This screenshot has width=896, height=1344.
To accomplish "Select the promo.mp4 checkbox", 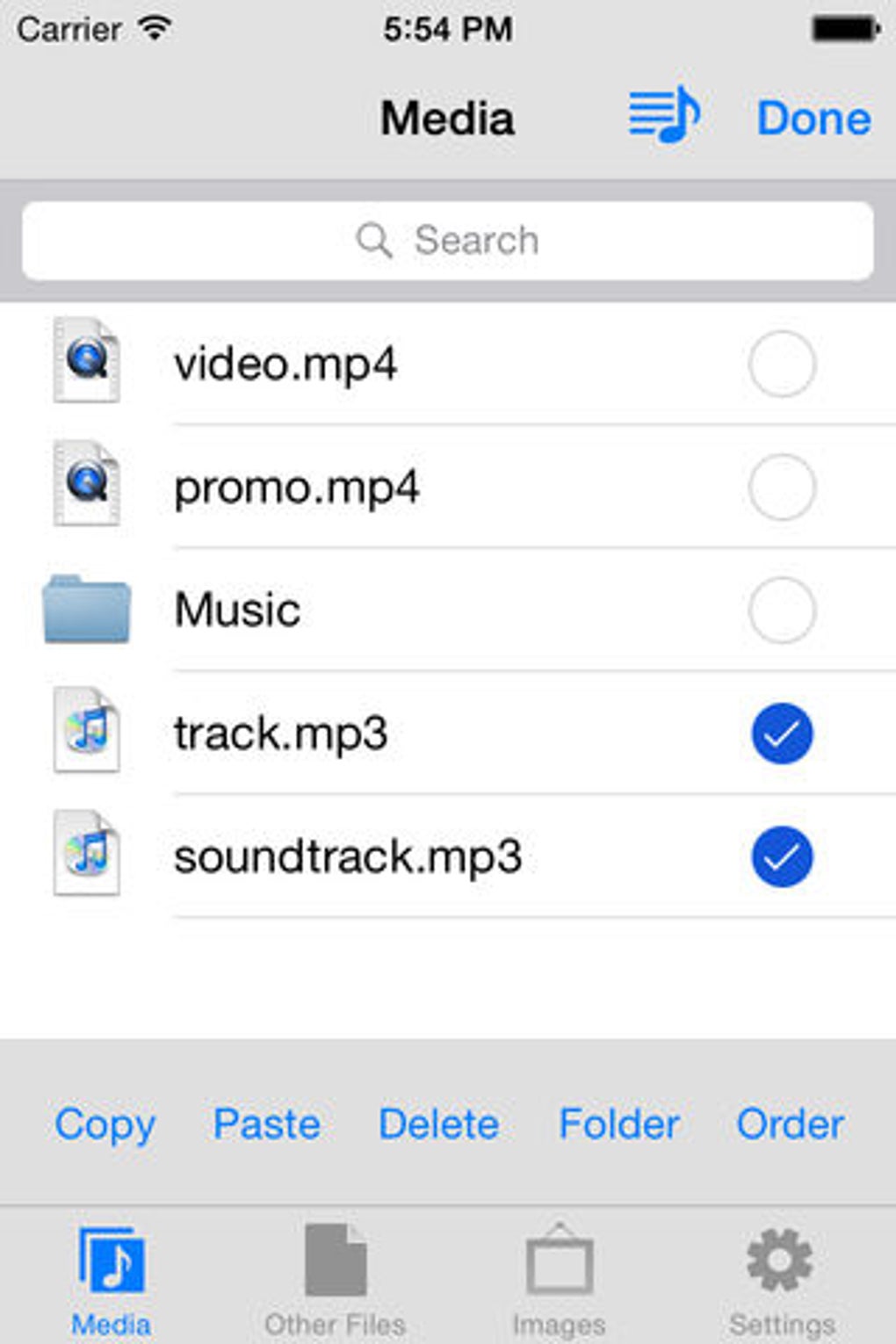I will 782,487.
